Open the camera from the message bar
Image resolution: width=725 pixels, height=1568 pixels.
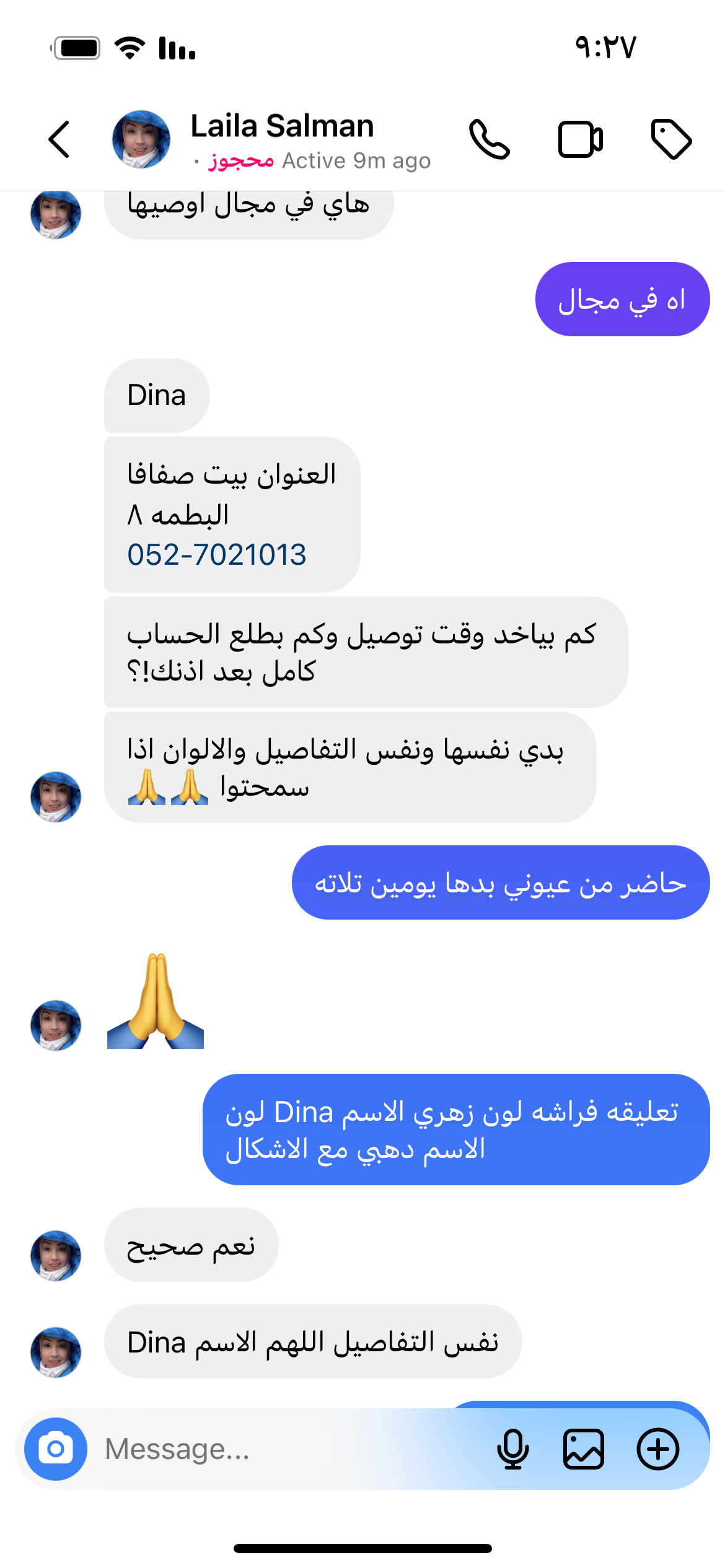56,1449
